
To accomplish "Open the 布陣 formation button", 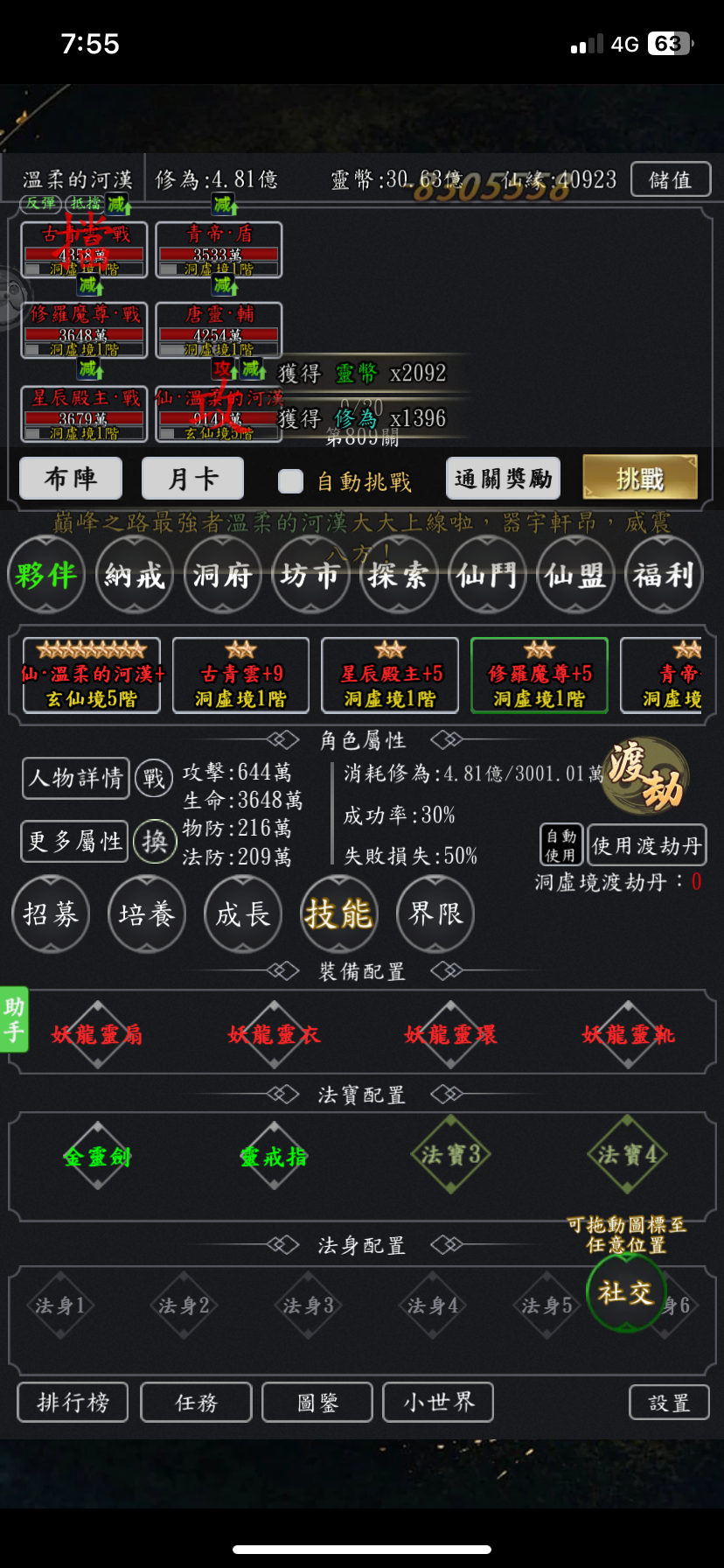I will [x=71, y=479].
